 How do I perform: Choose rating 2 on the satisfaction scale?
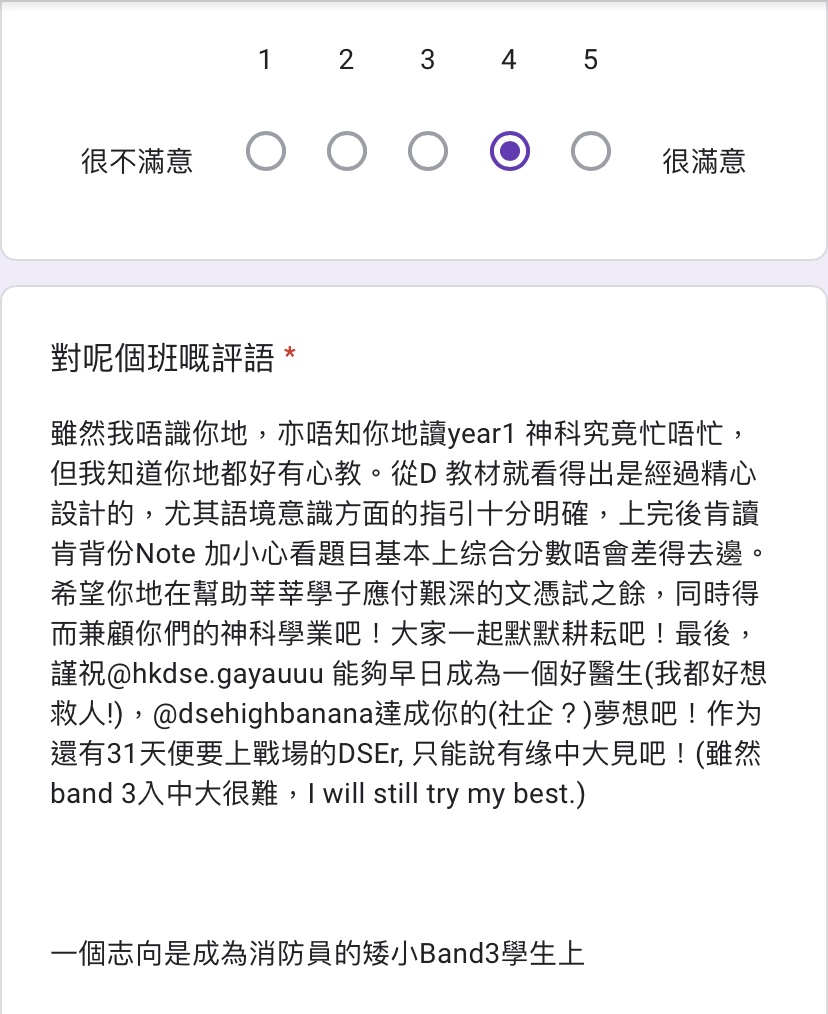click(346, 153)
